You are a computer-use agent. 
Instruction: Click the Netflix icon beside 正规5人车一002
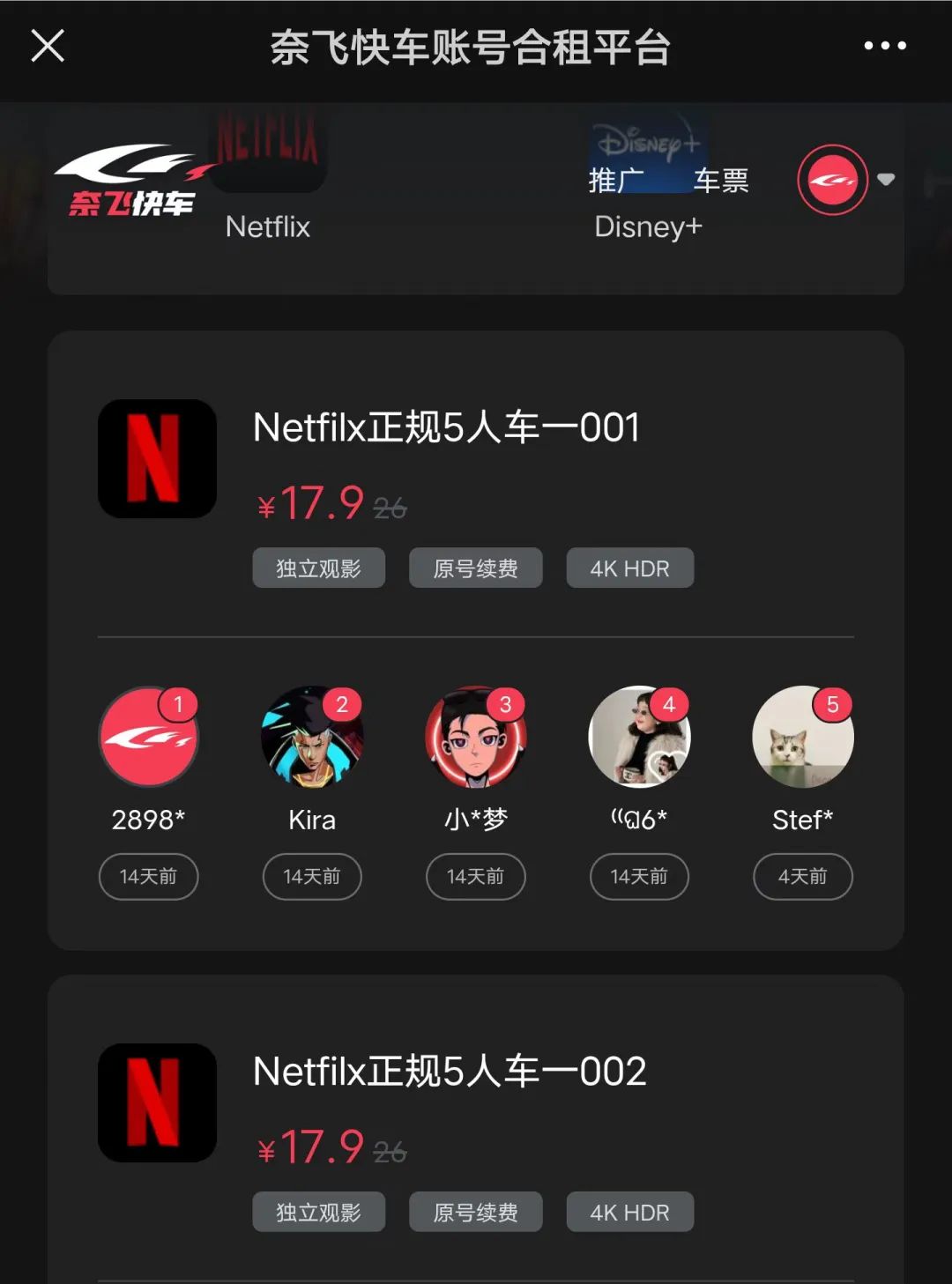click(156, 1102)
